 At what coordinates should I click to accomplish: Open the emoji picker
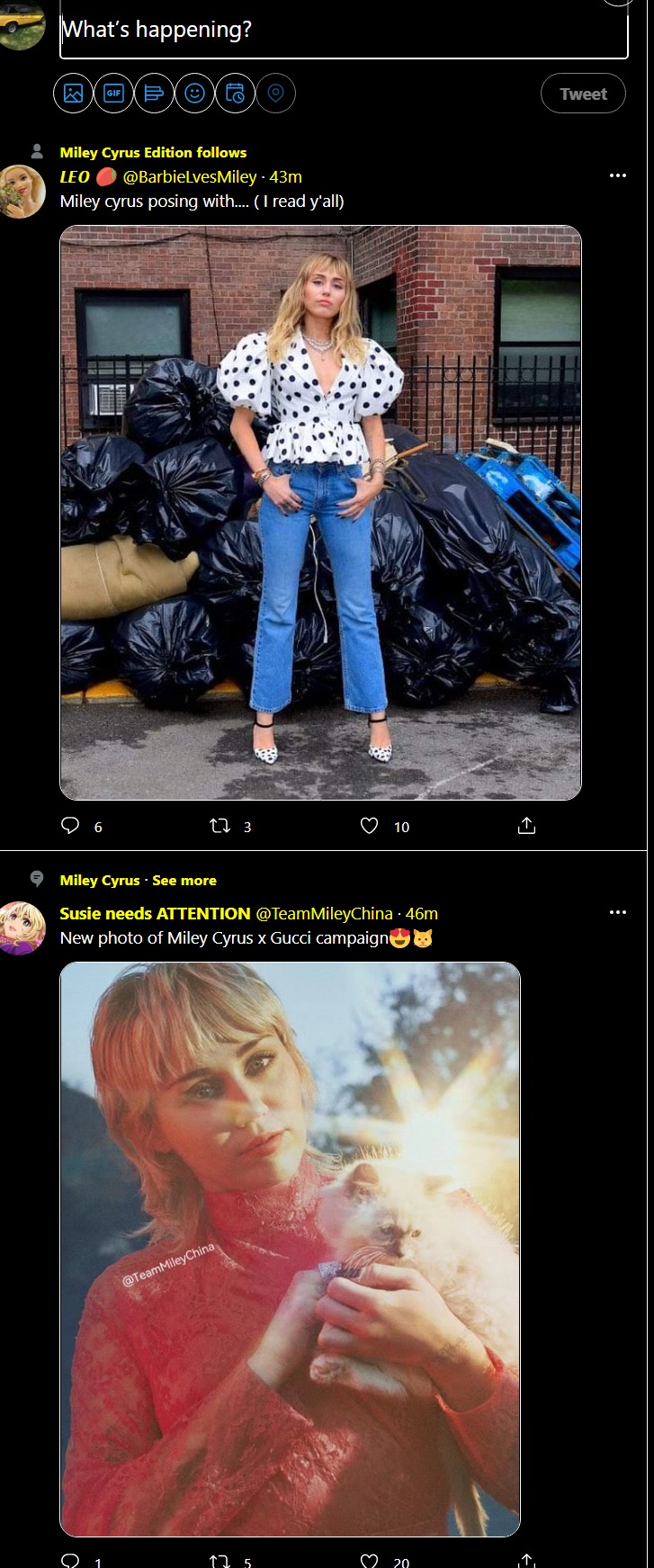click(194, 94)
